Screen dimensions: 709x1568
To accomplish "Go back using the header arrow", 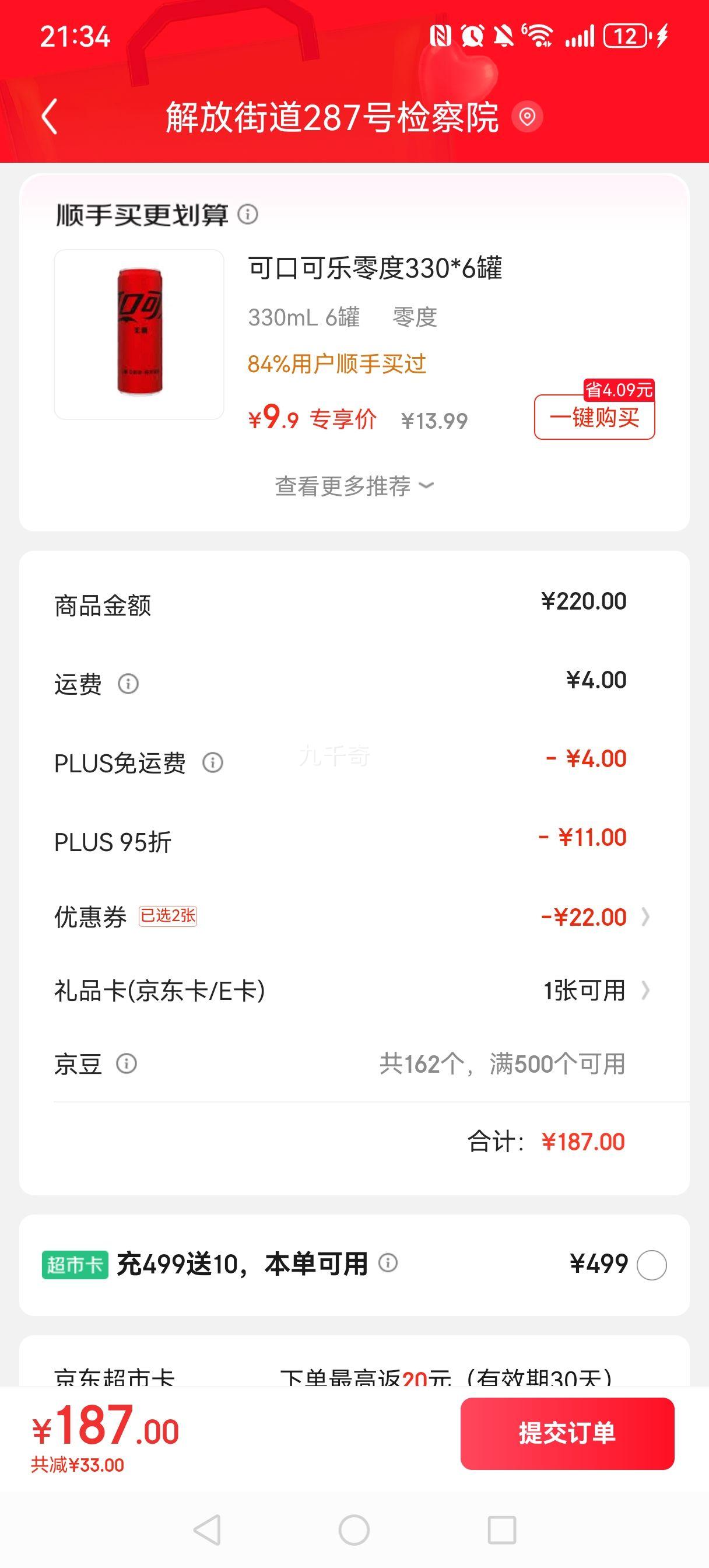I will pyautogui.click(x=50, y=116).
